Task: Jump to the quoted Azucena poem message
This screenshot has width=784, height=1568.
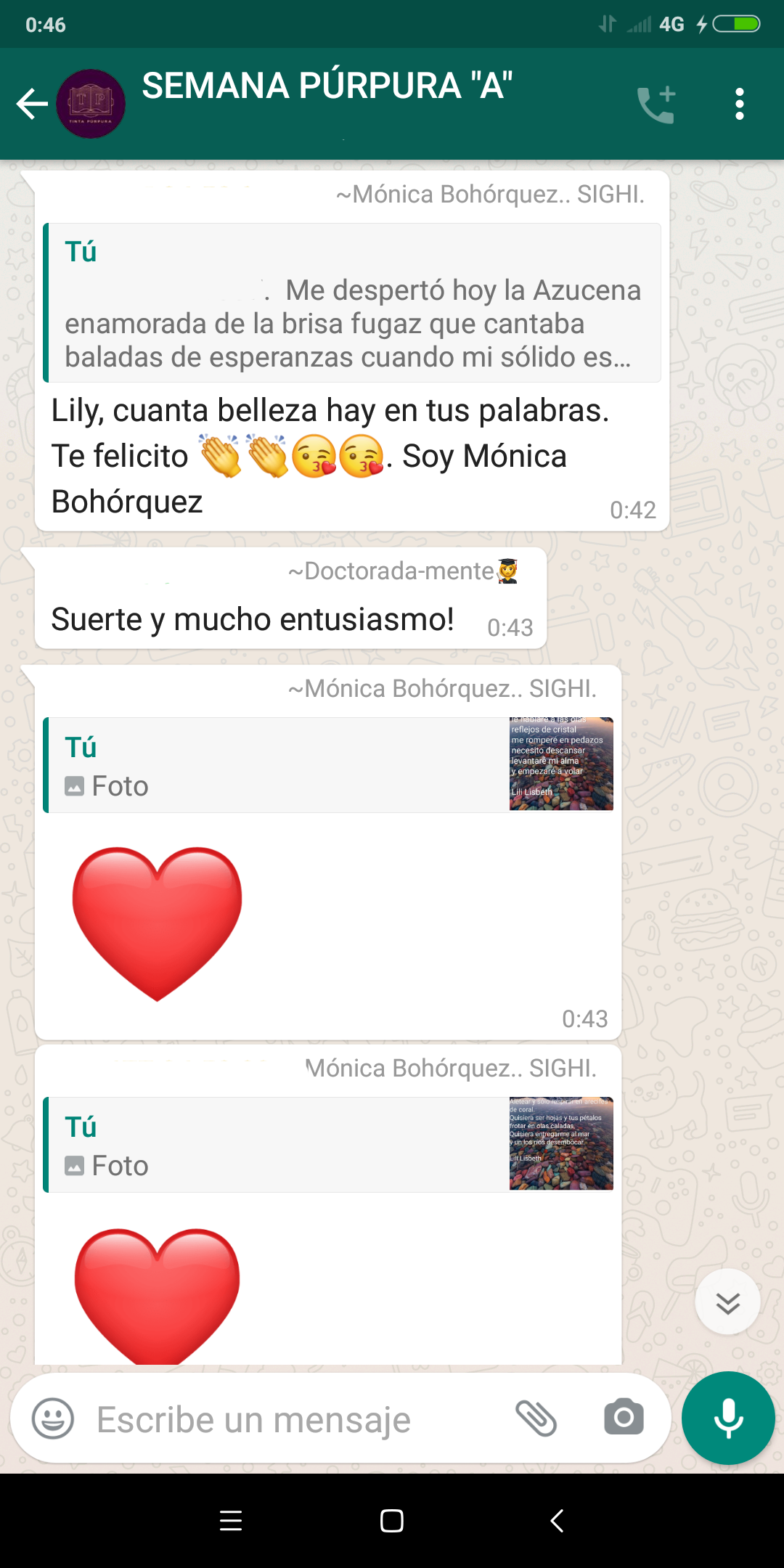Action: (x=352, y=303)
